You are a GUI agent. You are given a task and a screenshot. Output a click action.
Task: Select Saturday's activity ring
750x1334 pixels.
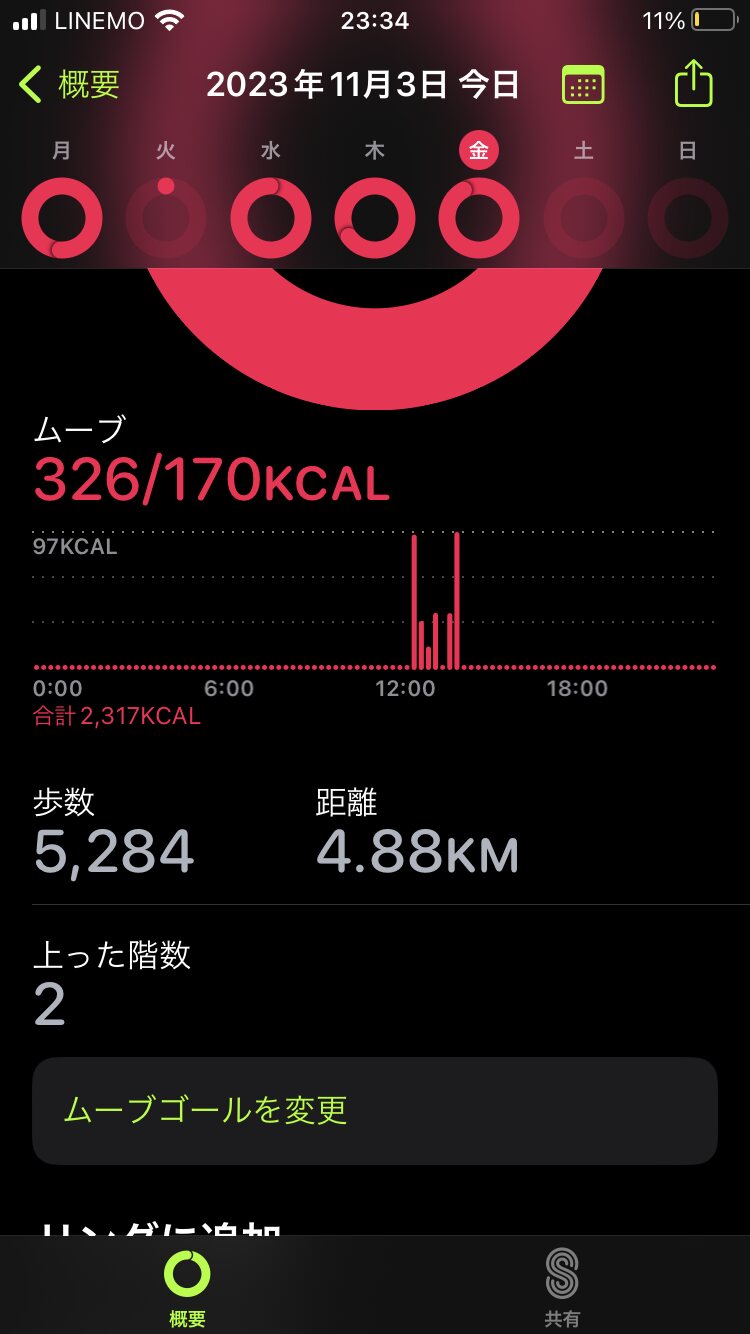point(584,217)
